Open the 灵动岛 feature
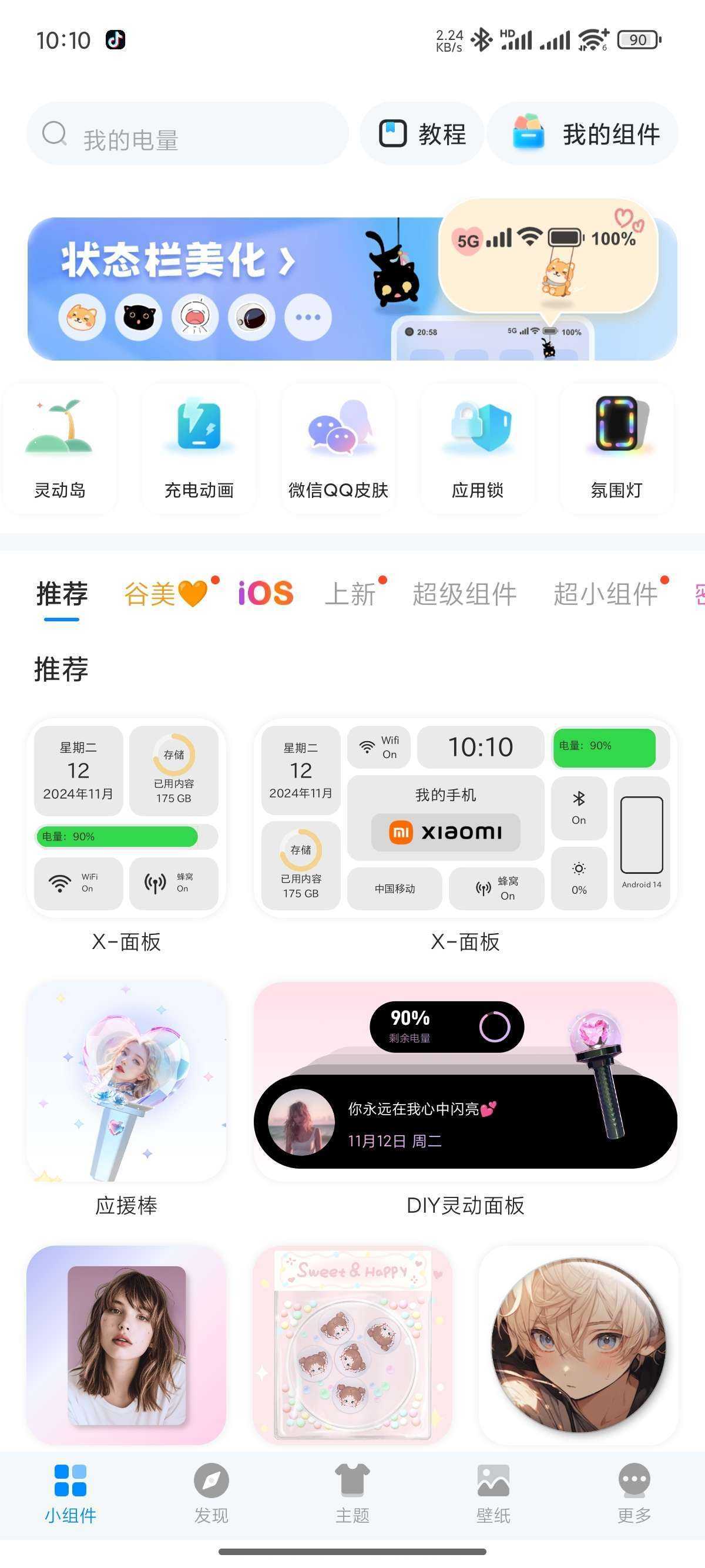Screen dimensions: 705x1568 pyautogui.click(x=60, y=449)
